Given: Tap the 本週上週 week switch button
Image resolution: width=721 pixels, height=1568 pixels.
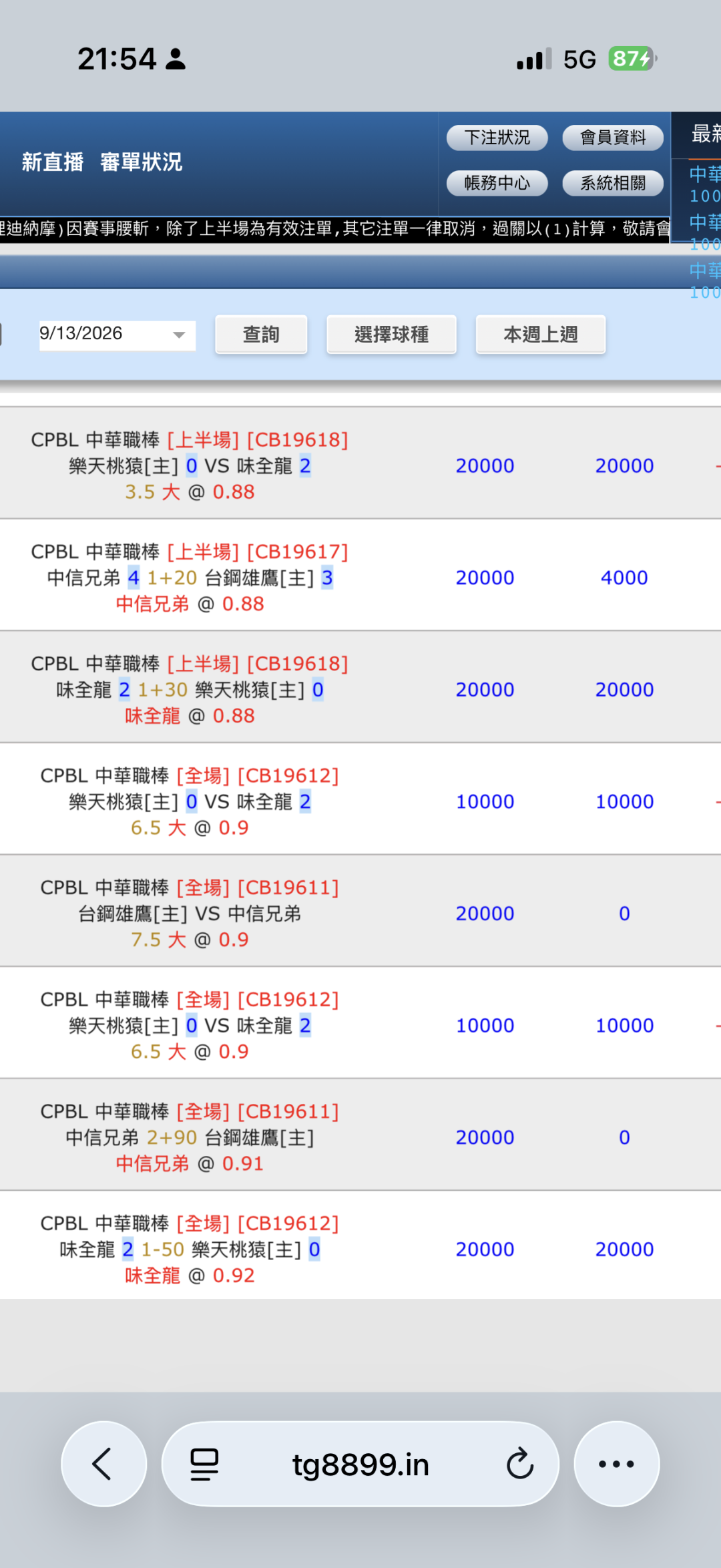Looking at the screenshot, I should [x=541, y=335].
